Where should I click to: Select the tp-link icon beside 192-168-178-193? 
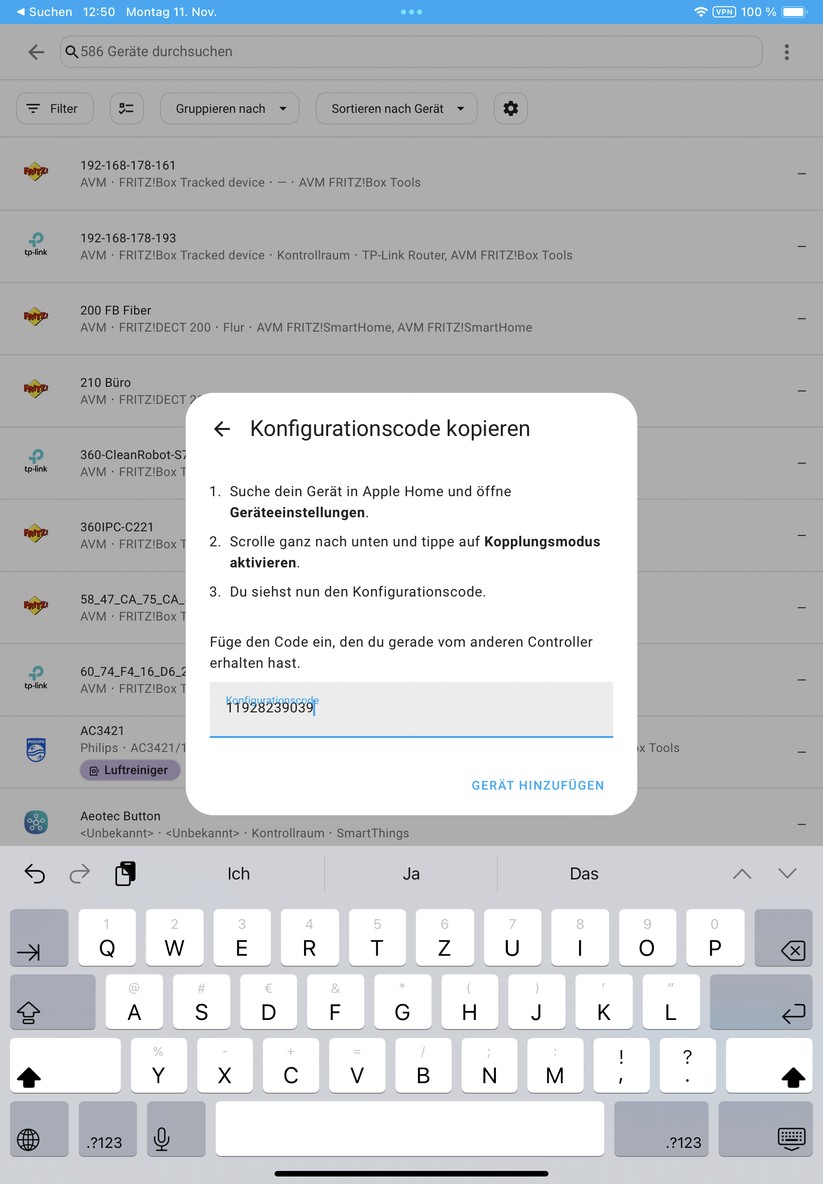(36, 245)
